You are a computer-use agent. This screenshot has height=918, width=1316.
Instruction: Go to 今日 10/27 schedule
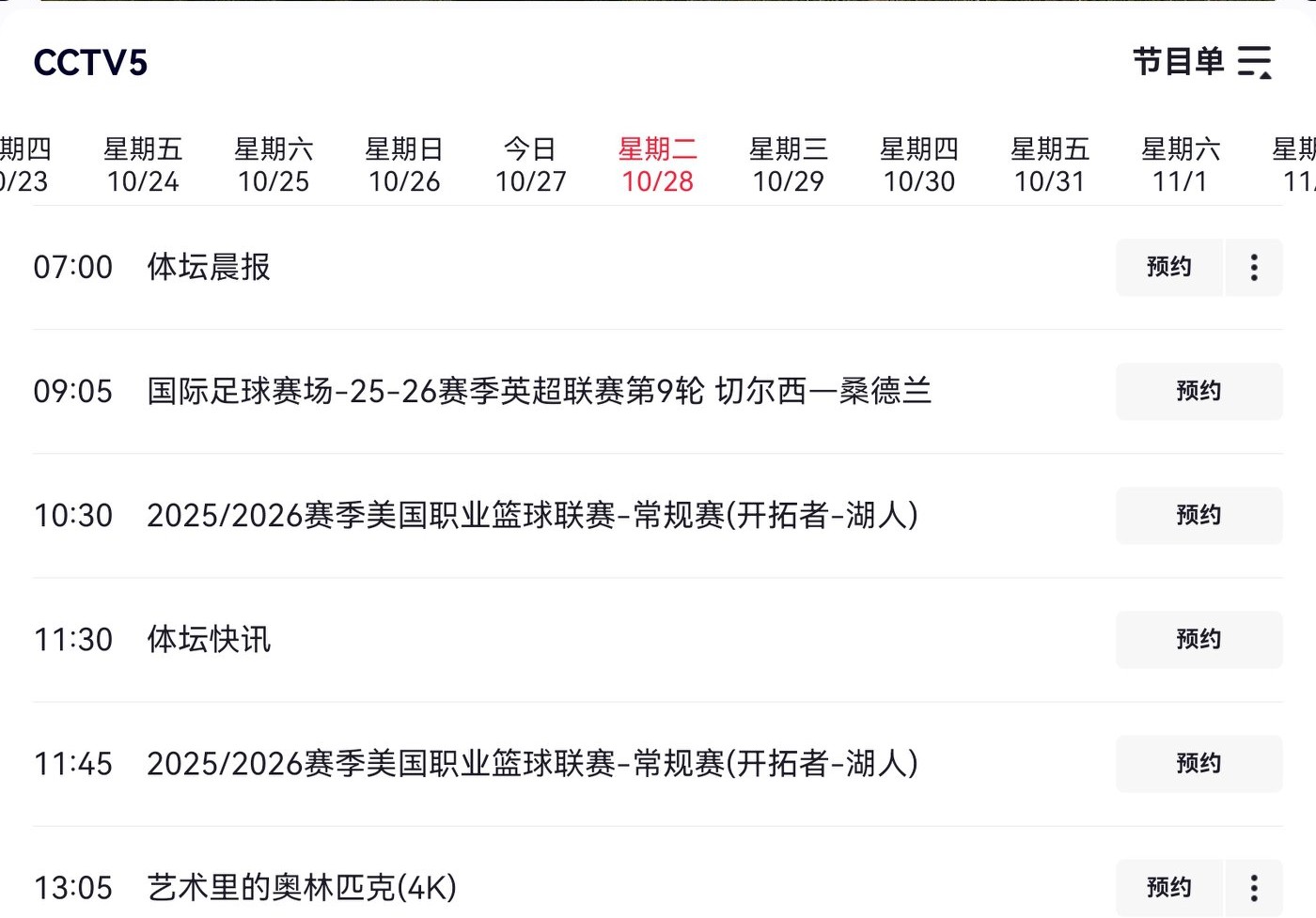pos(531,164)
